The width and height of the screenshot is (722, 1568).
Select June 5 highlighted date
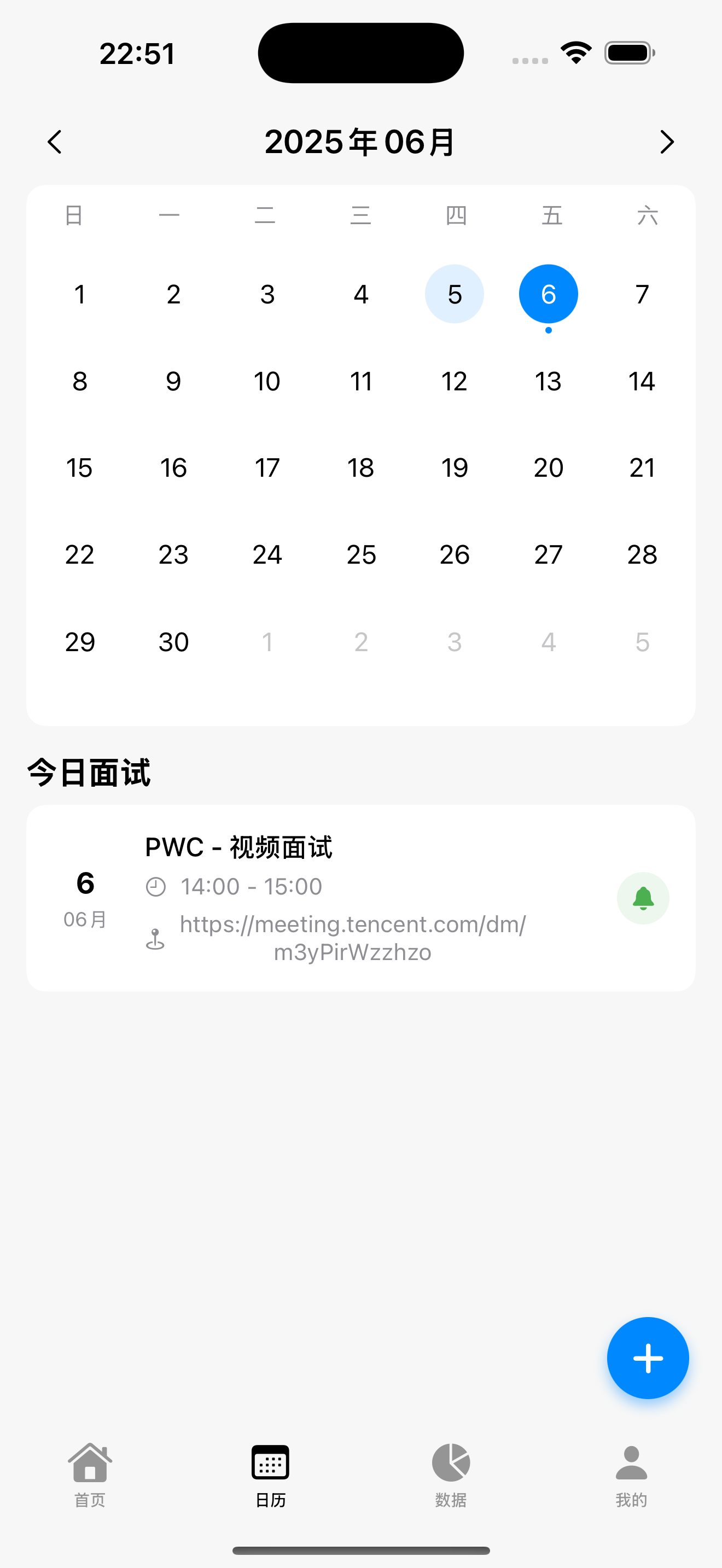click(x=454, y=294)
